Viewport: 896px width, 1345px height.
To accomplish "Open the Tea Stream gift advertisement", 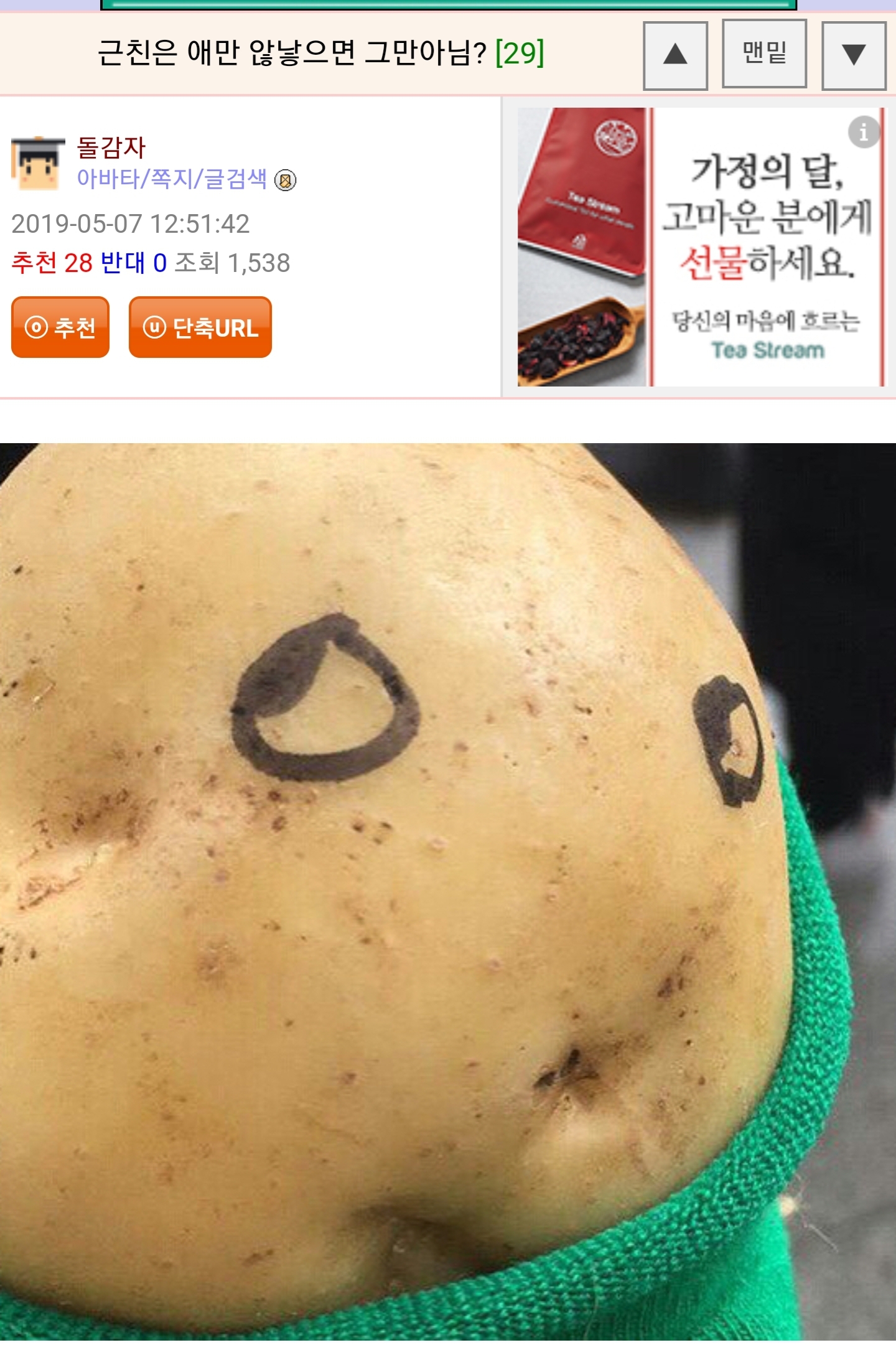I will [700, 249].
